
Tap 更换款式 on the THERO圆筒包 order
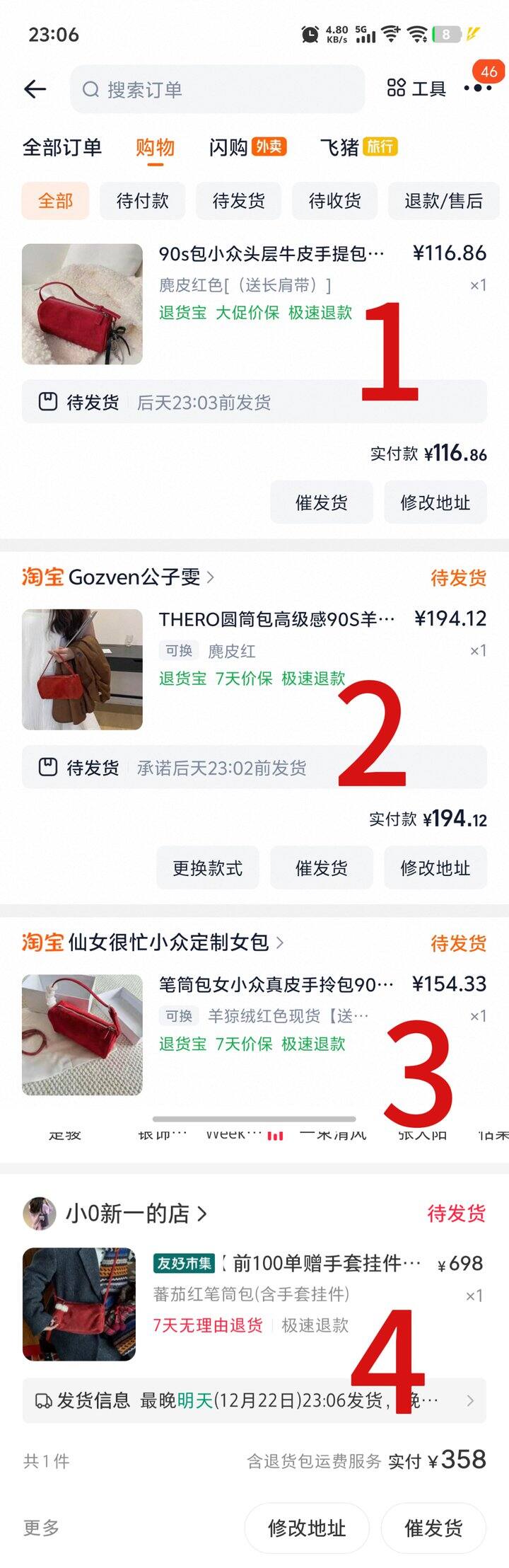tap(207, 867)
